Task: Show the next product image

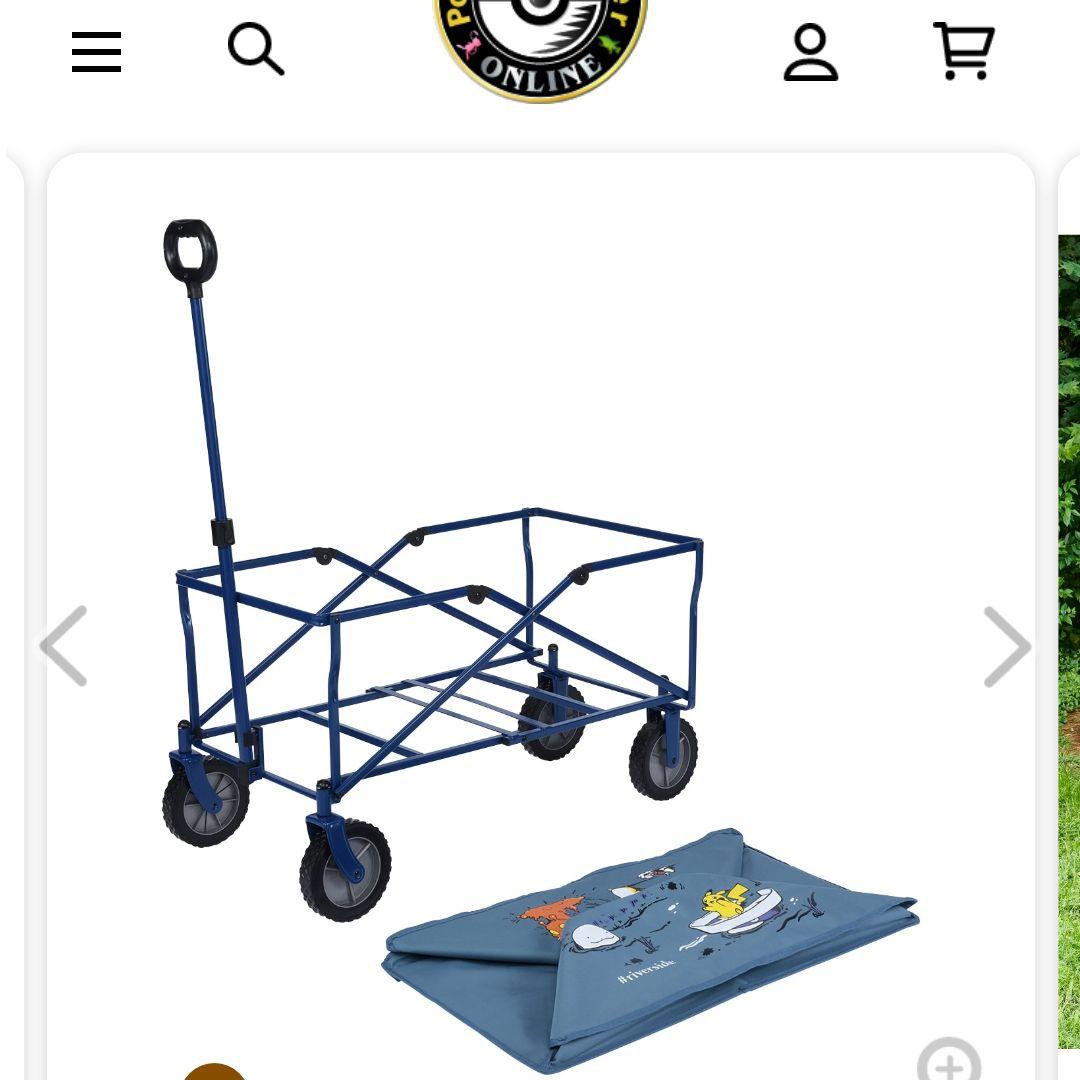Action: click(1006, 647)
